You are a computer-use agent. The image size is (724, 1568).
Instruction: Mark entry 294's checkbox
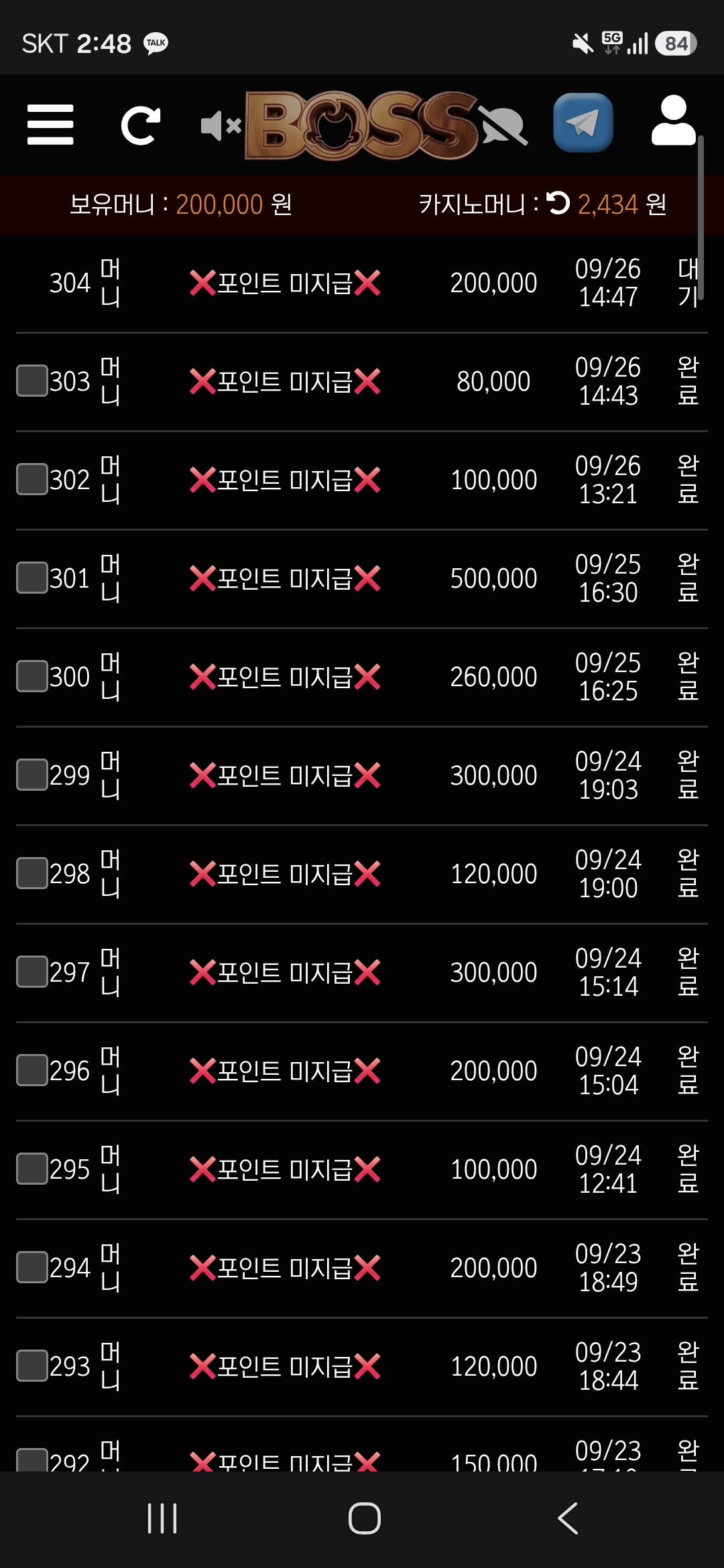[x=32, y=1267]
